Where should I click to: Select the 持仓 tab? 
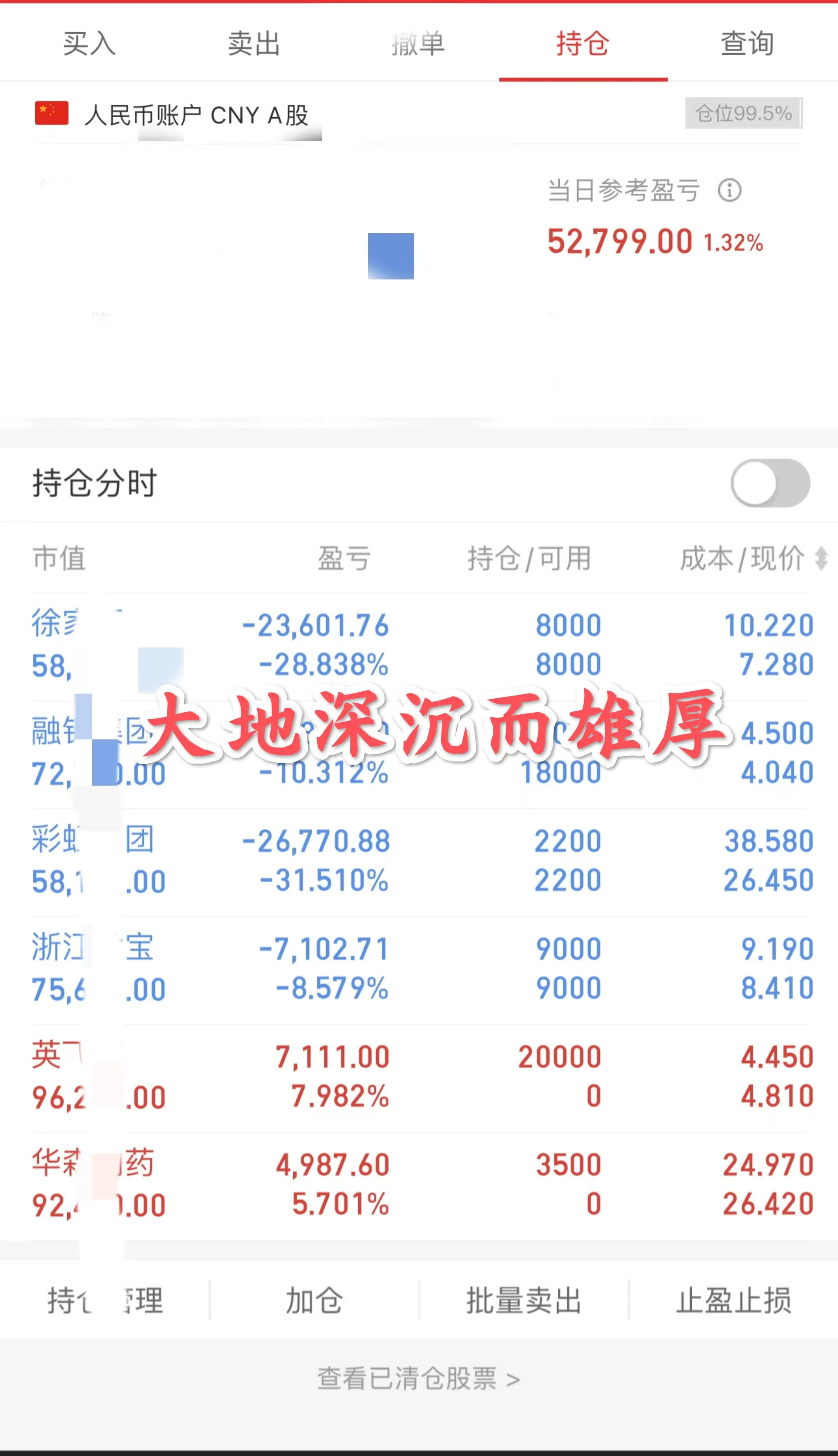tap(583, 44)
